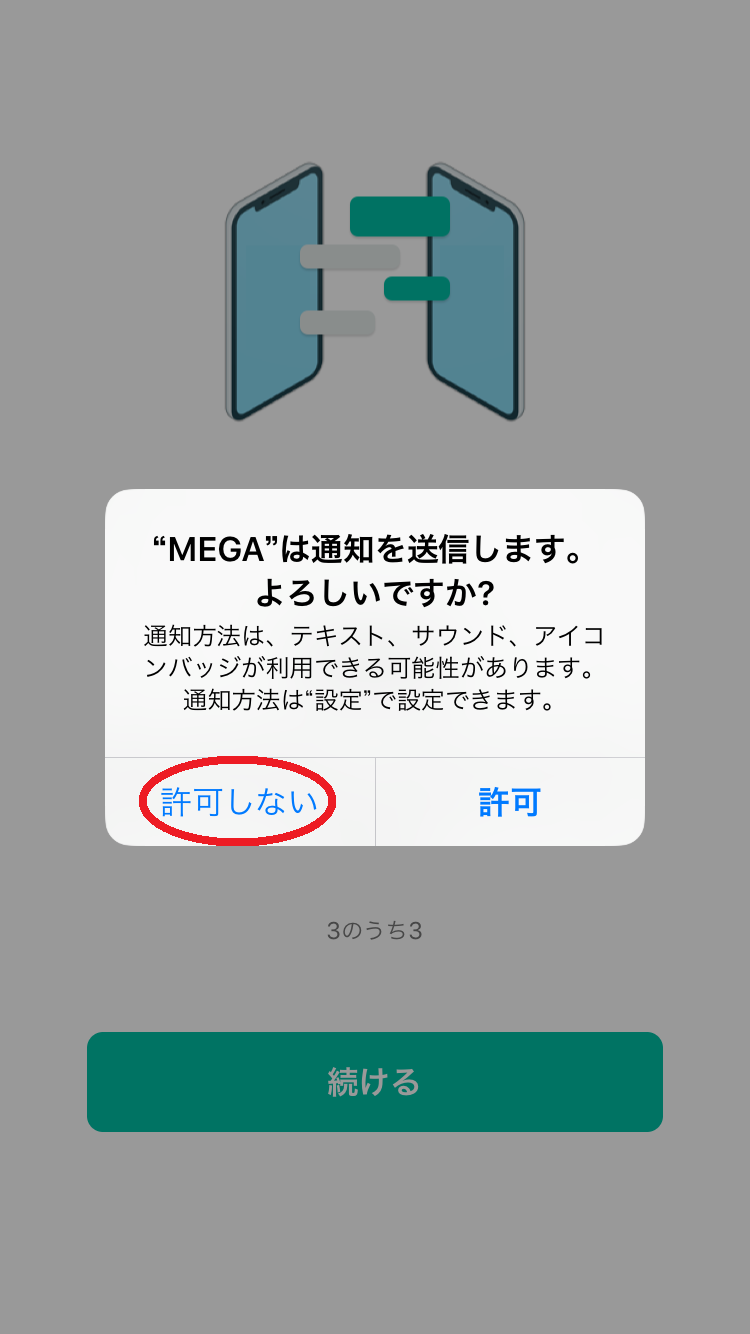The image size is (750, 1334).
Task: Click the 続ける button label text
Action: point(374,1081)
